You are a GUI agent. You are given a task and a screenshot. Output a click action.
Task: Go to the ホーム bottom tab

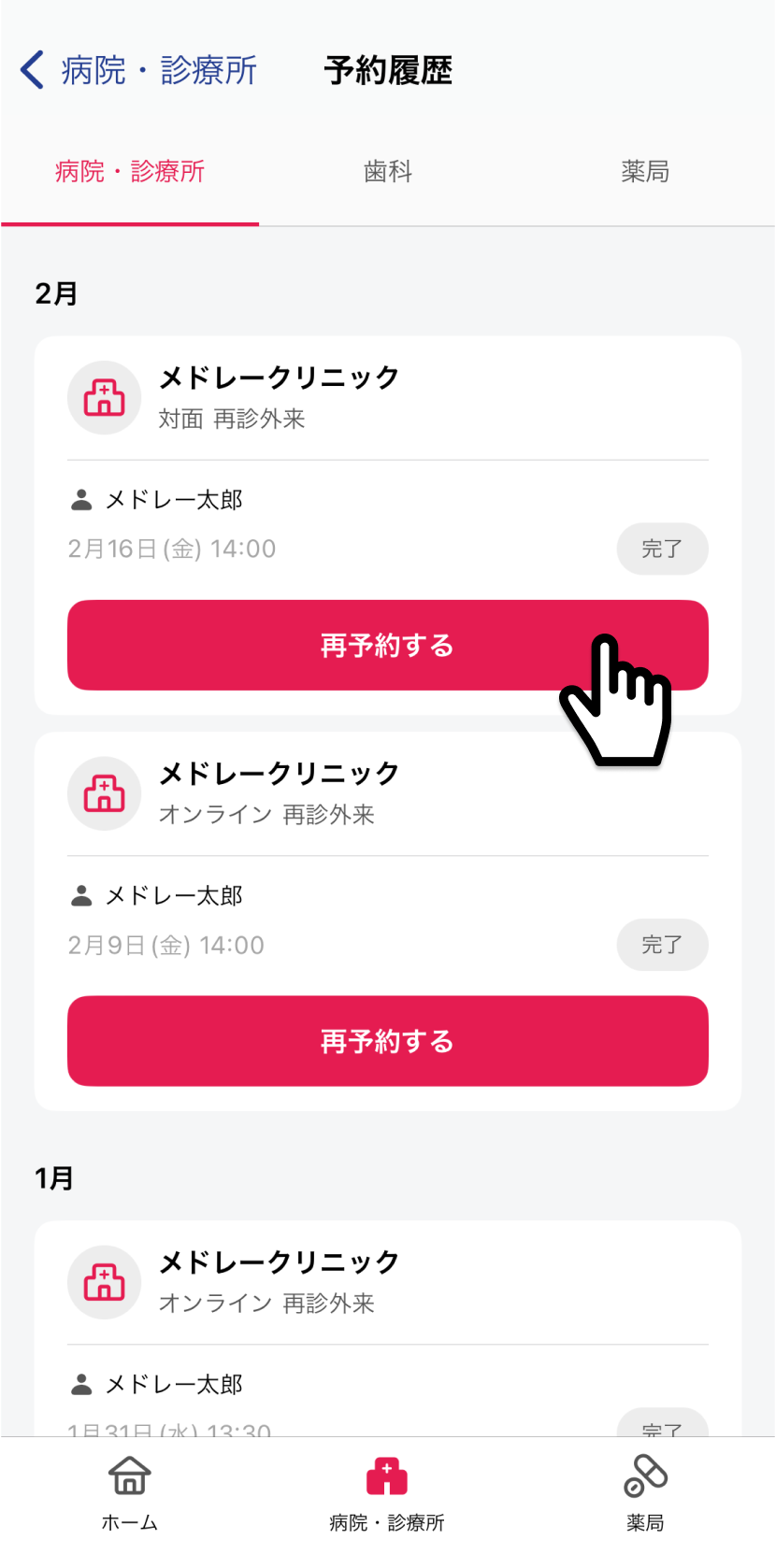click(130, 1493)
